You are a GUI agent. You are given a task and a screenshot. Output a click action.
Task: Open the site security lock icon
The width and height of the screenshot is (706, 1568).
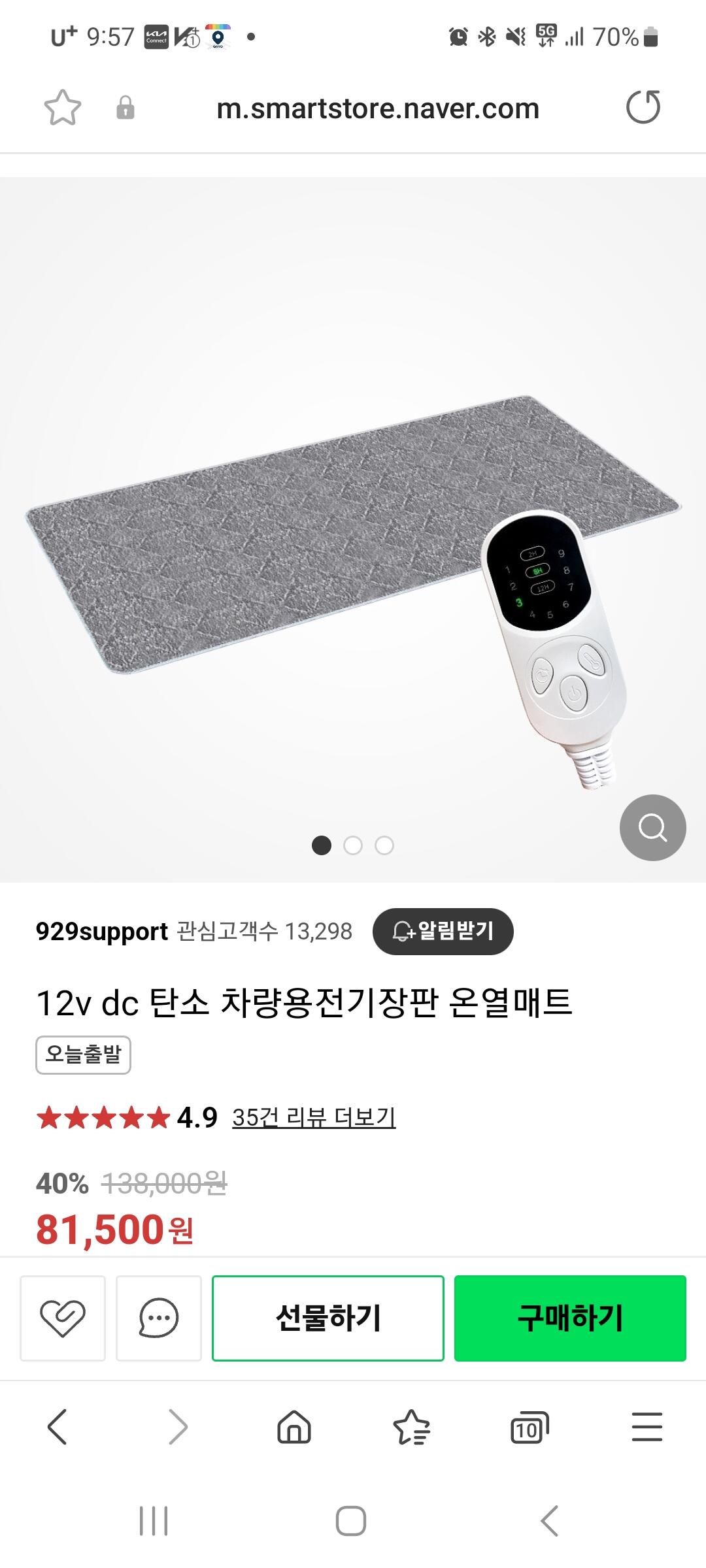pyautogui.click(x=126, y=108)
